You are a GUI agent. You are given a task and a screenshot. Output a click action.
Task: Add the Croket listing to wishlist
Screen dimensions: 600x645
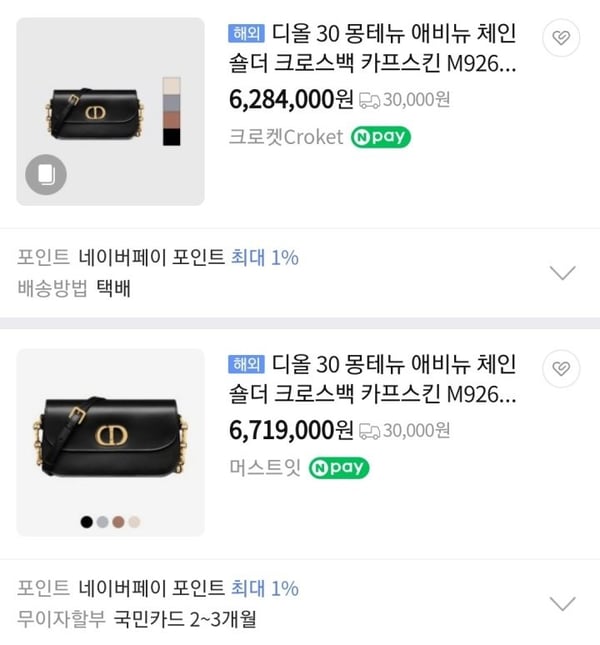pyautogui.click(x=560, y=40)
